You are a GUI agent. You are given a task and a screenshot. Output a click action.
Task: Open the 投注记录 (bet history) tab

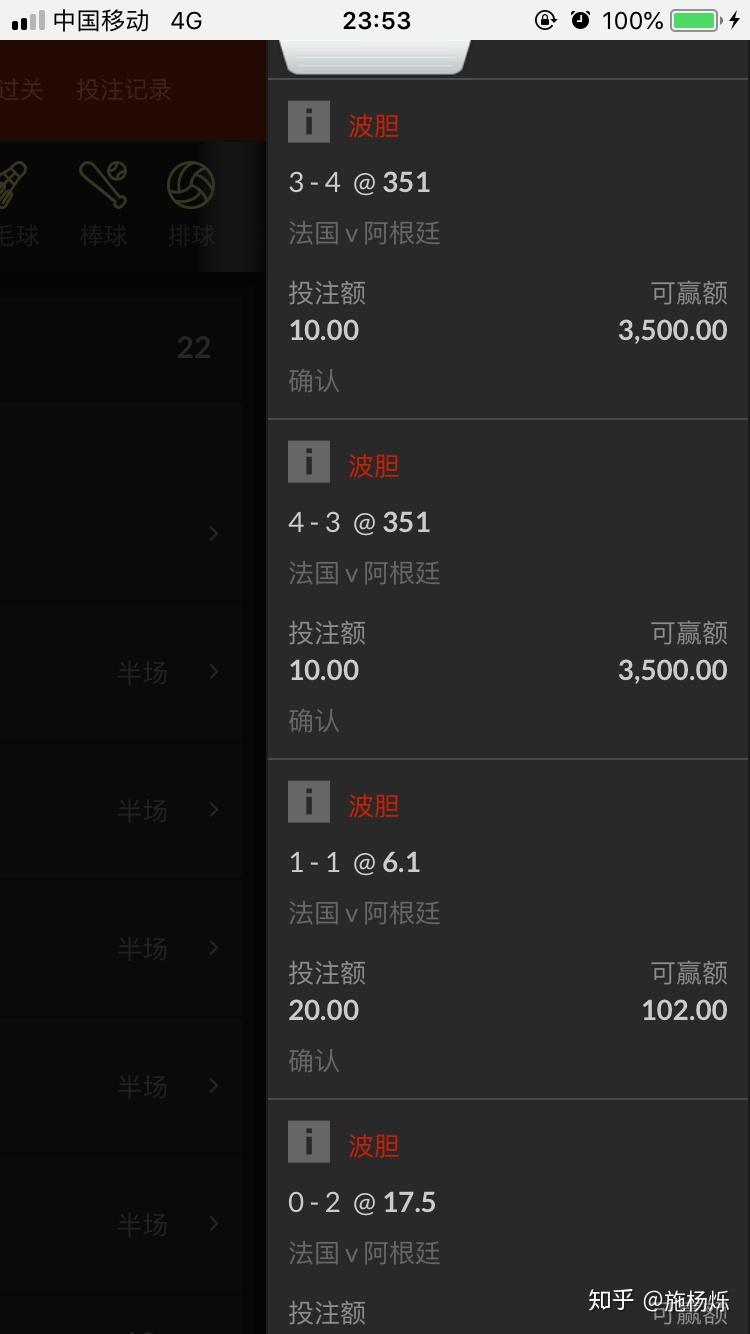click(x=122, y=89)
